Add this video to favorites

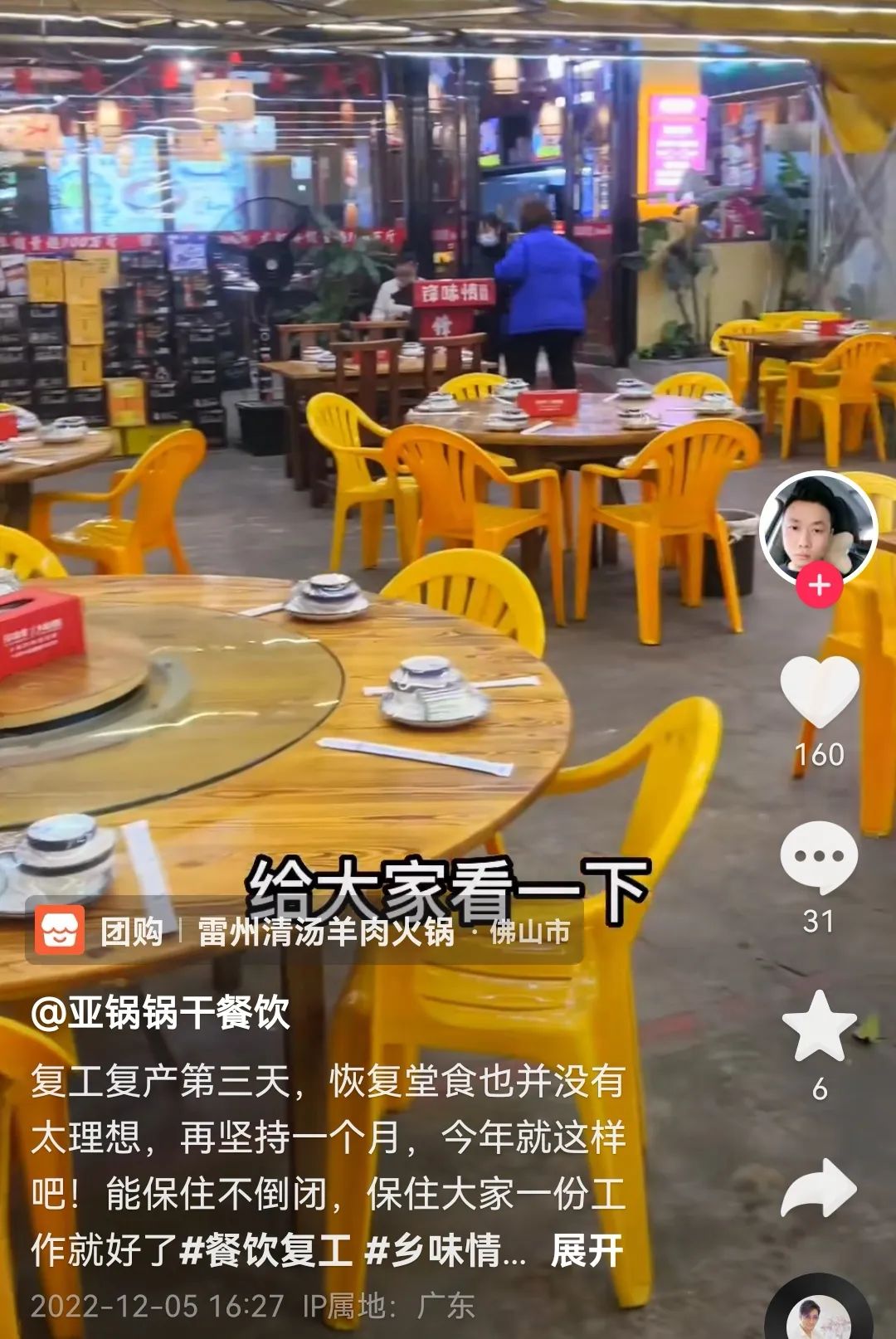click(x=819, y=1027)
